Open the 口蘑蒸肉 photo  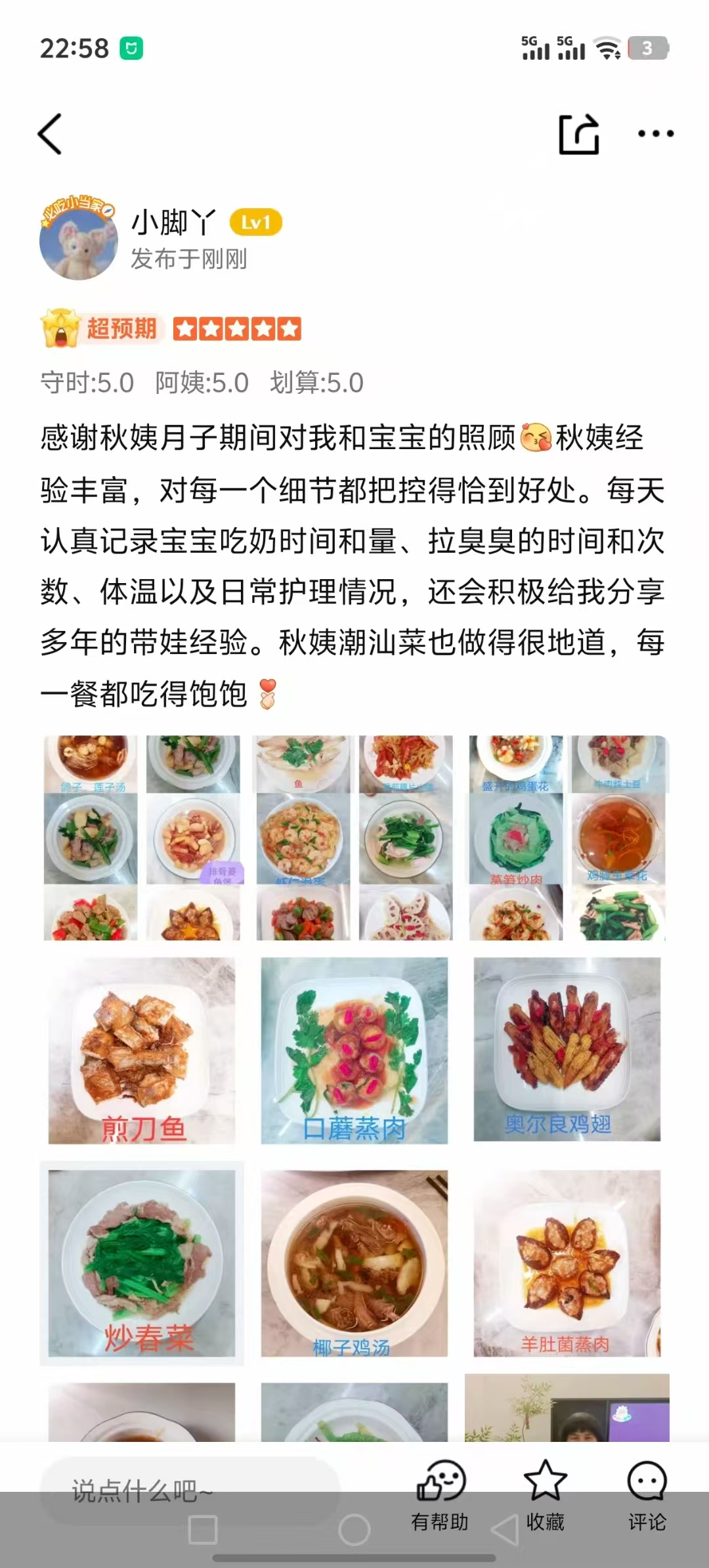tap(354, 1051)
